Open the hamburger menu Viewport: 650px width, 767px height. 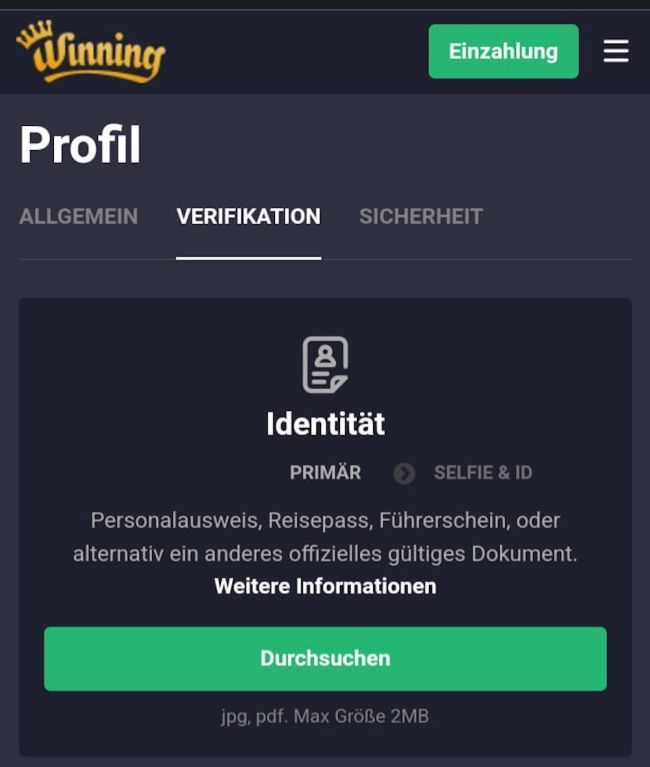pyautogui.click(x=616, y=51)
